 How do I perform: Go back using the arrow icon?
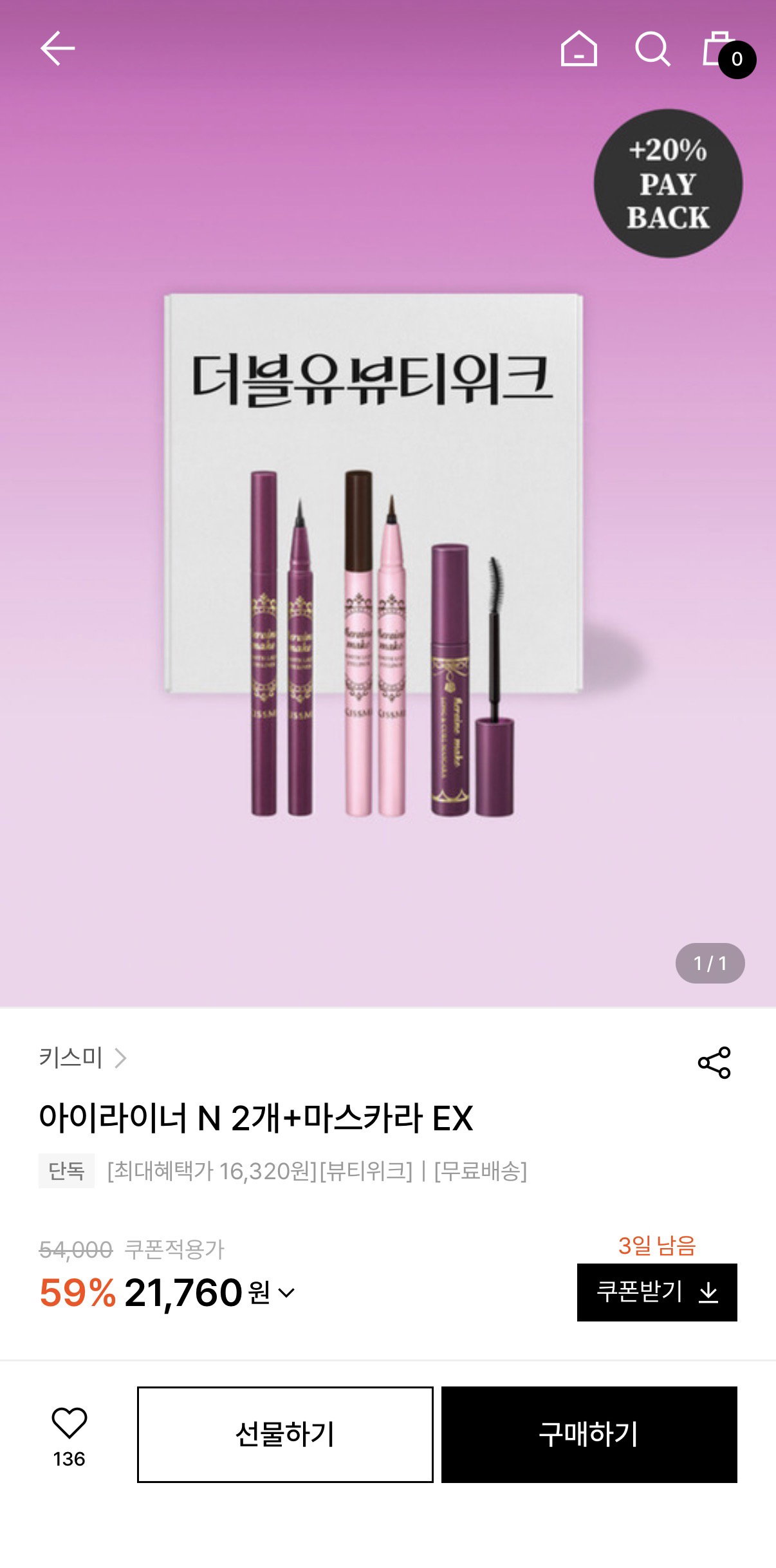coord(58,48)
